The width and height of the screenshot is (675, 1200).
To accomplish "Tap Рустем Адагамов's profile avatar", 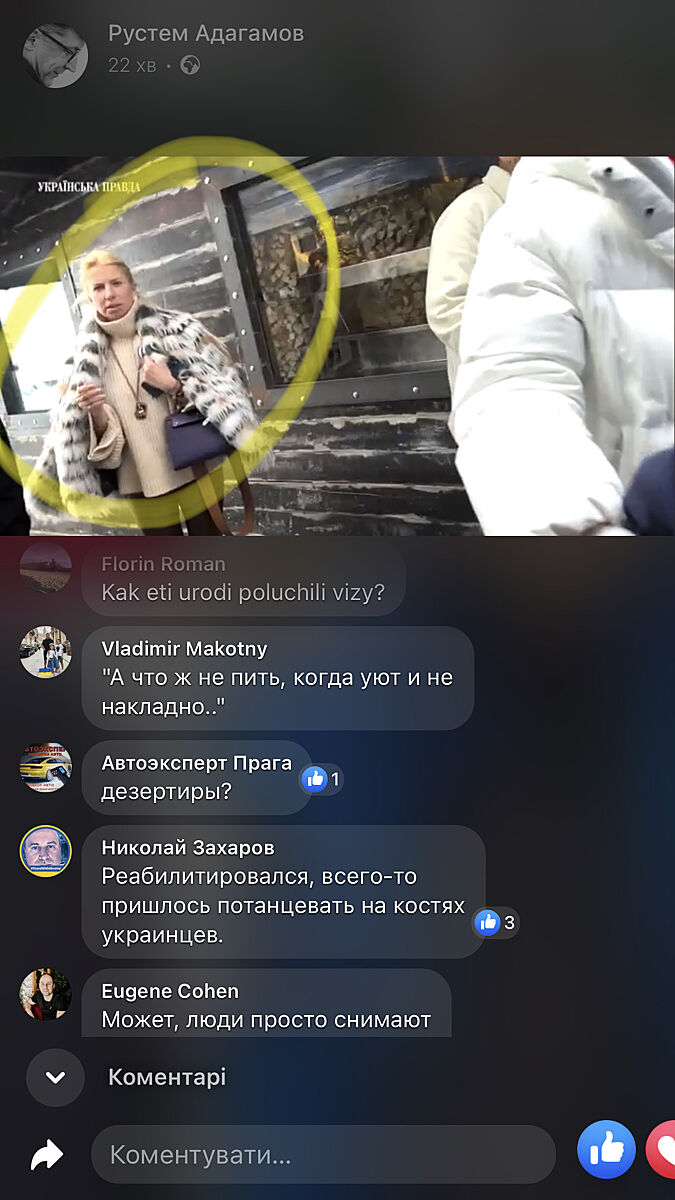I will pyautogui.click(x=55, y=55).
